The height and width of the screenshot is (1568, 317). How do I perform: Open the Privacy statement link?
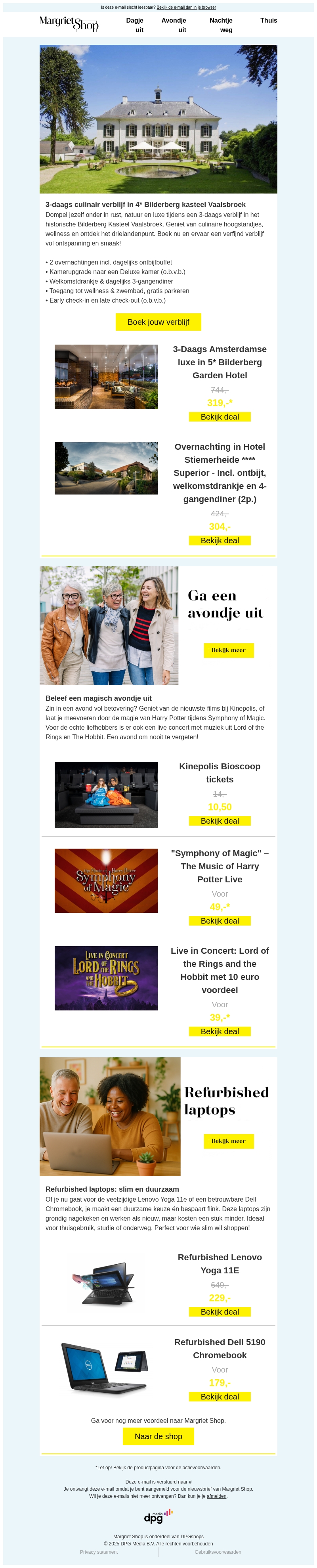pyautogui.click(x=99, y=1552)
